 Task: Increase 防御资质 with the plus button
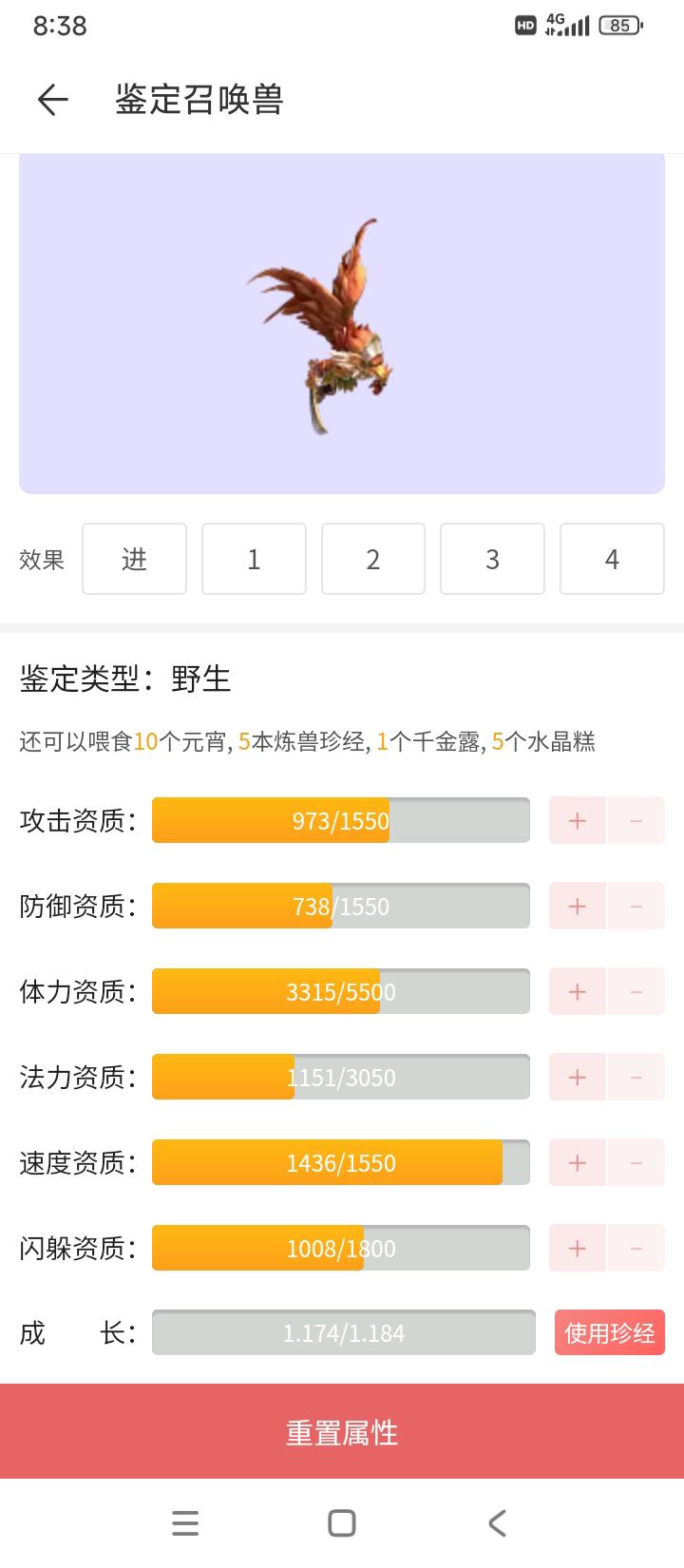click(578, 906)
